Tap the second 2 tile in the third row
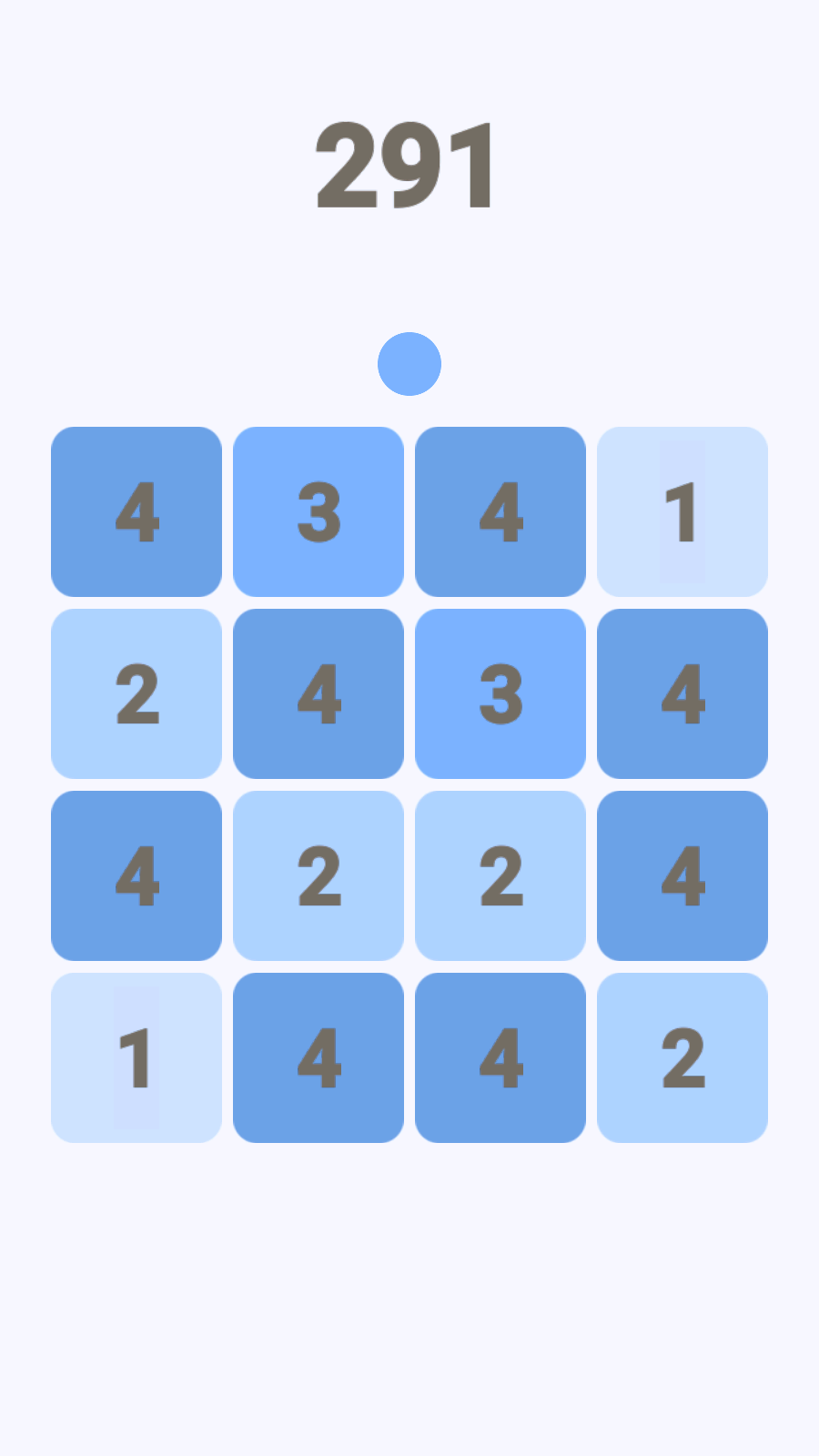This screenshot has height=1456, width=819. pos(500,875)
